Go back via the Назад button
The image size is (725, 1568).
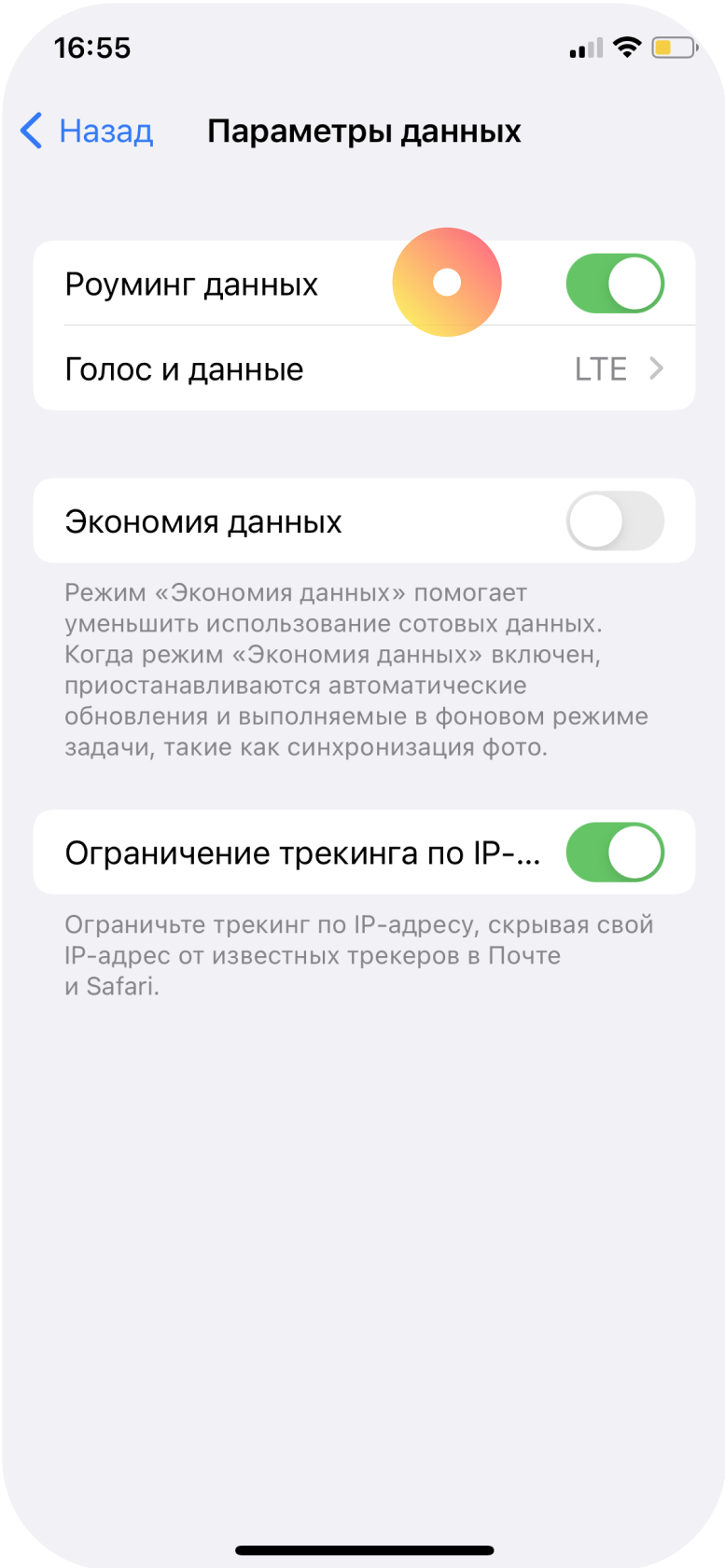[x=87, y=132]
